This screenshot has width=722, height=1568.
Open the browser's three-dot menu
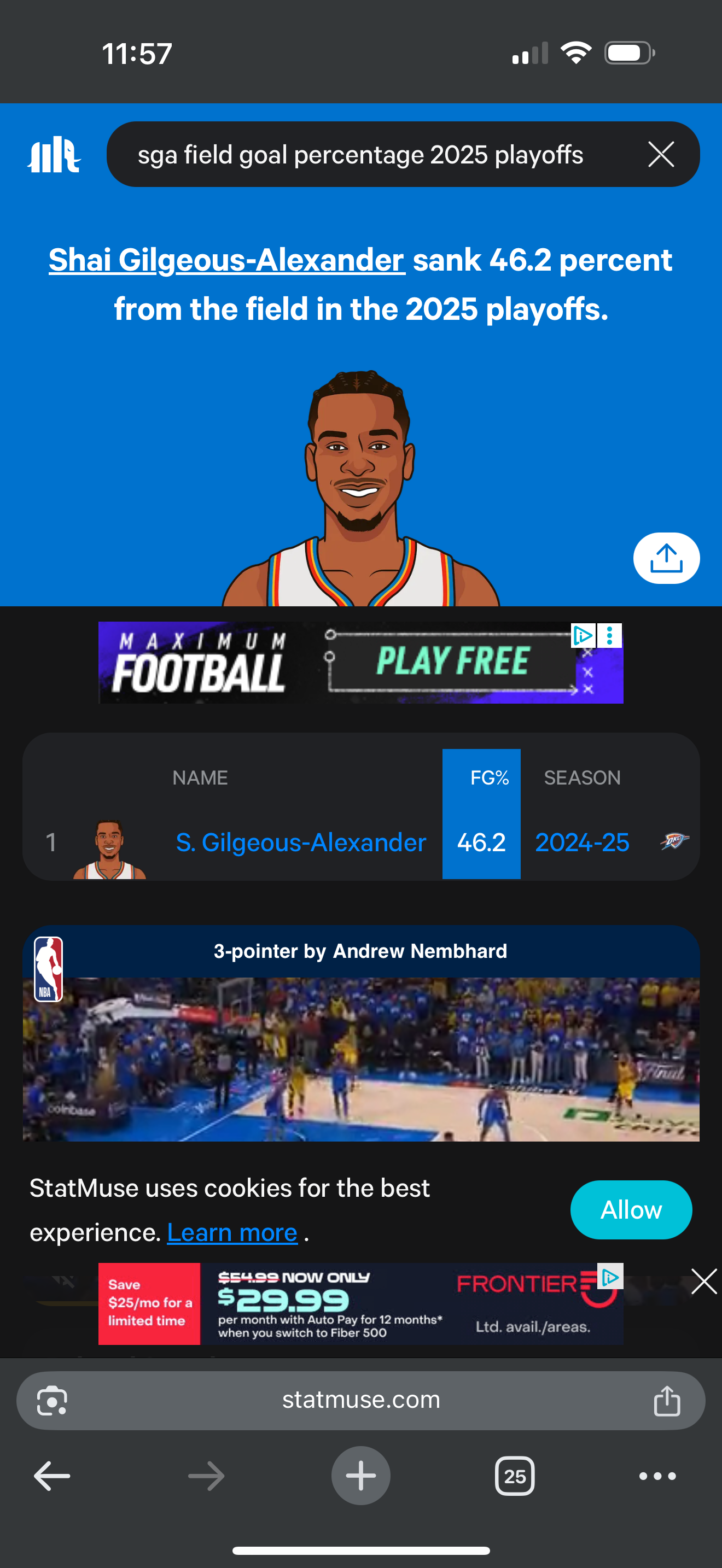[x=657, y=1476]
